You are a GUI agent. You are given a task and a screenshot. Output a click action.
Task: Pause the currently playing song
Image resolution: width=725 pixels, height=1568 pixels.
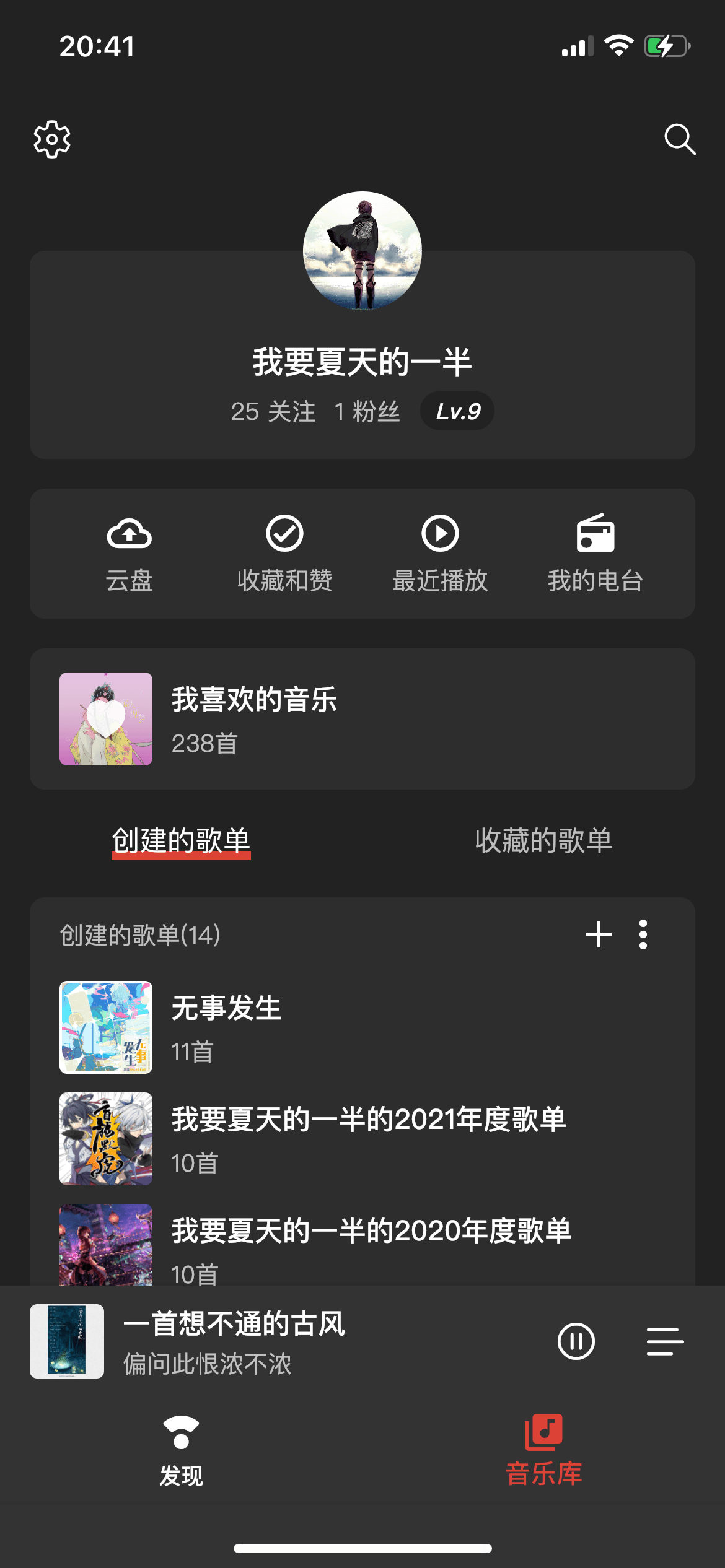point(576,1341)
